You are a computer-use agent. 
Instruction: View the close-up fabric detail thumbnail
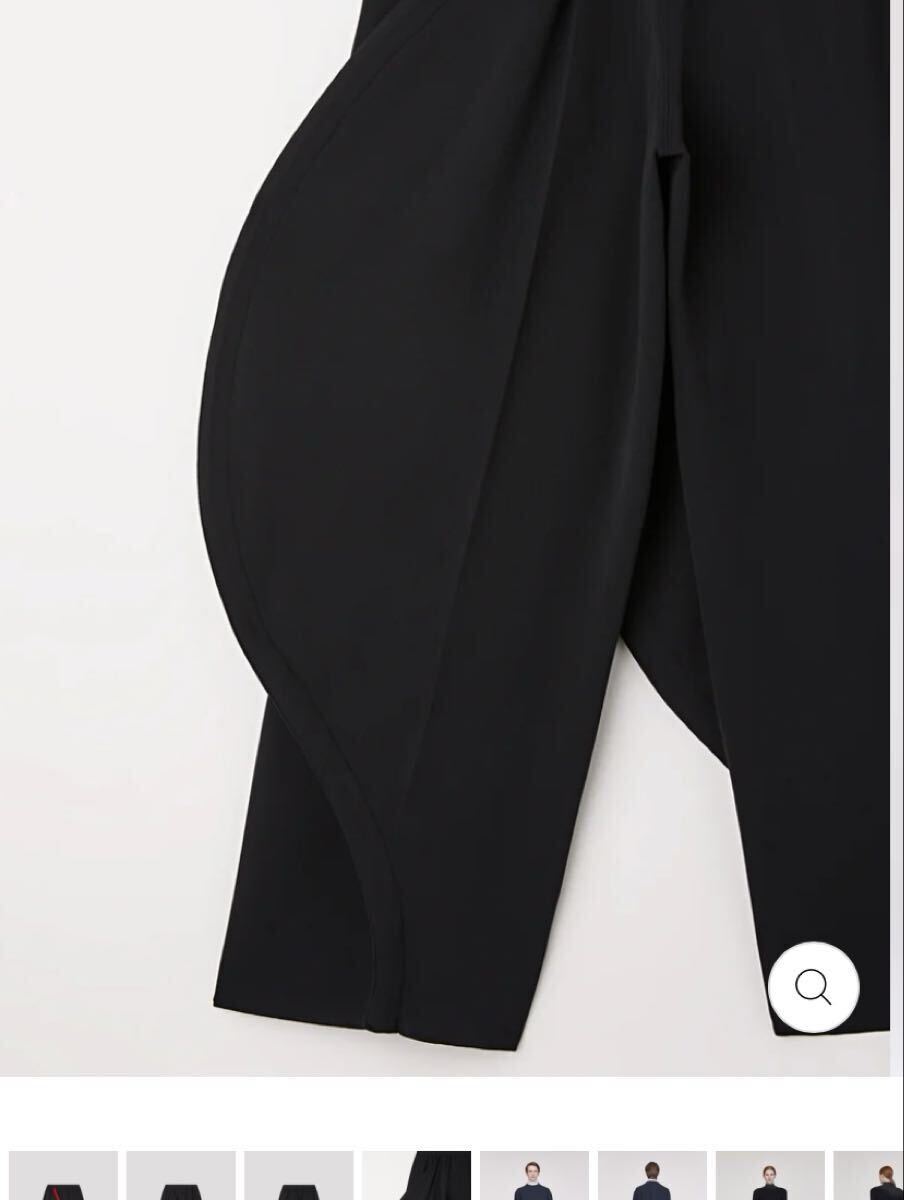416,1176
